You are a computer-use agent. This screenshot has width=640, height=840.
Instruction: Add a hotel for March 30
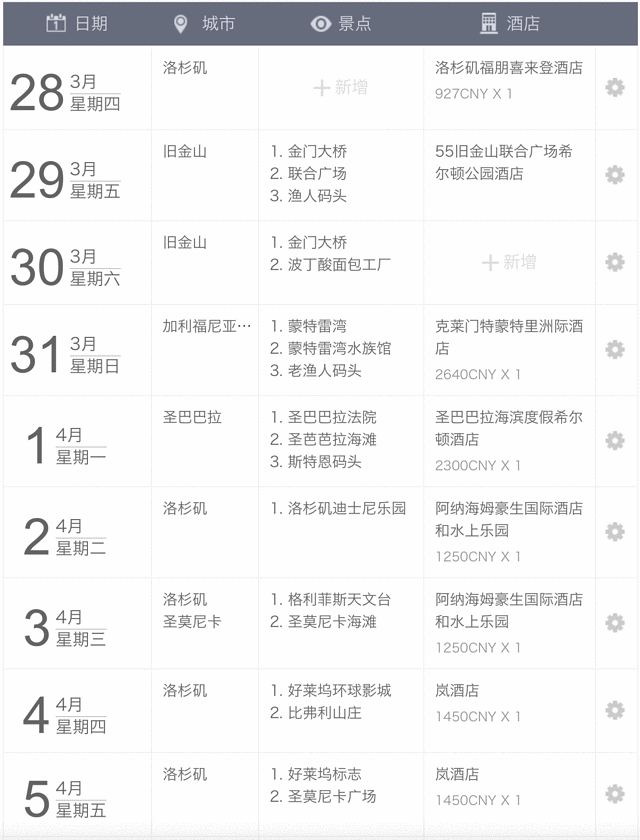[509, 262]
